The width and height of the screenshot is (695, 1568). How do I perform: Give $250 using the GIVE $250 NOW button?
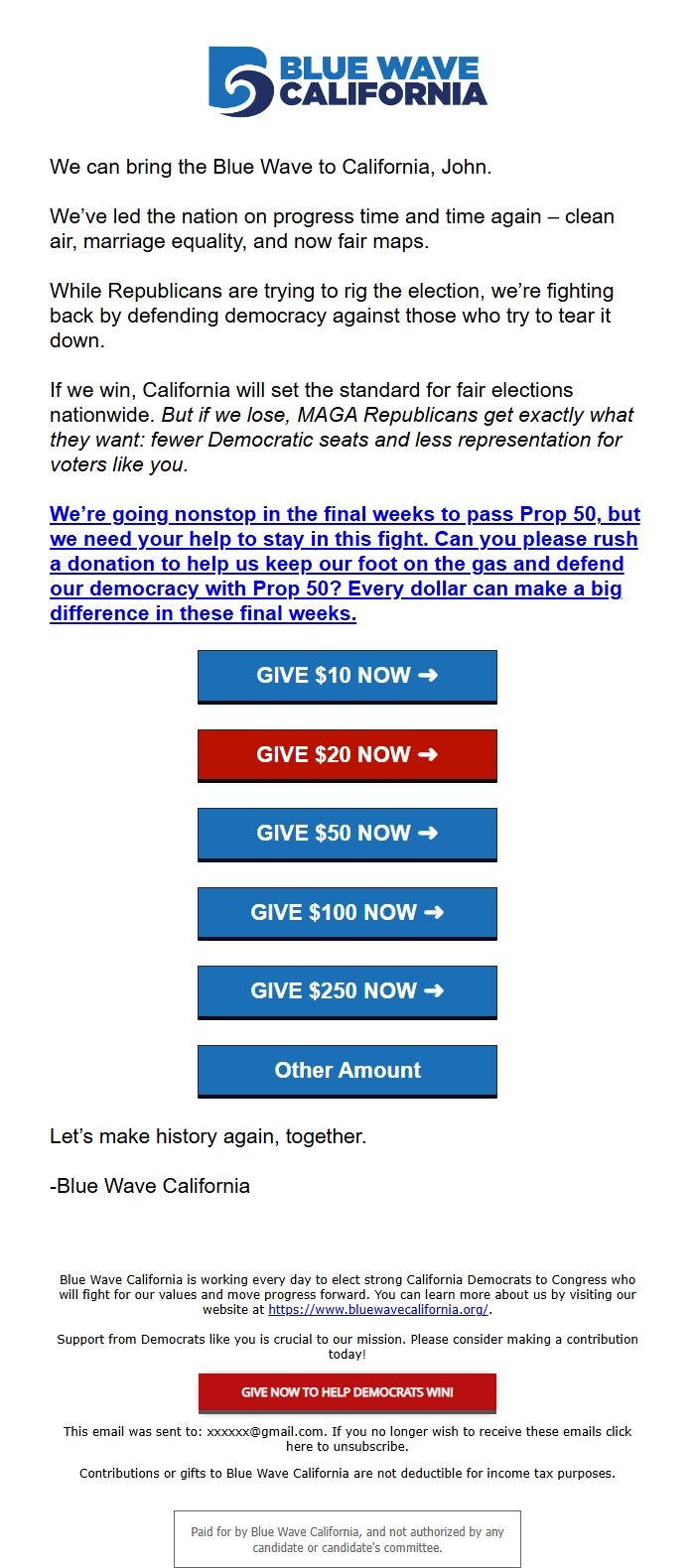pos(347,990)
